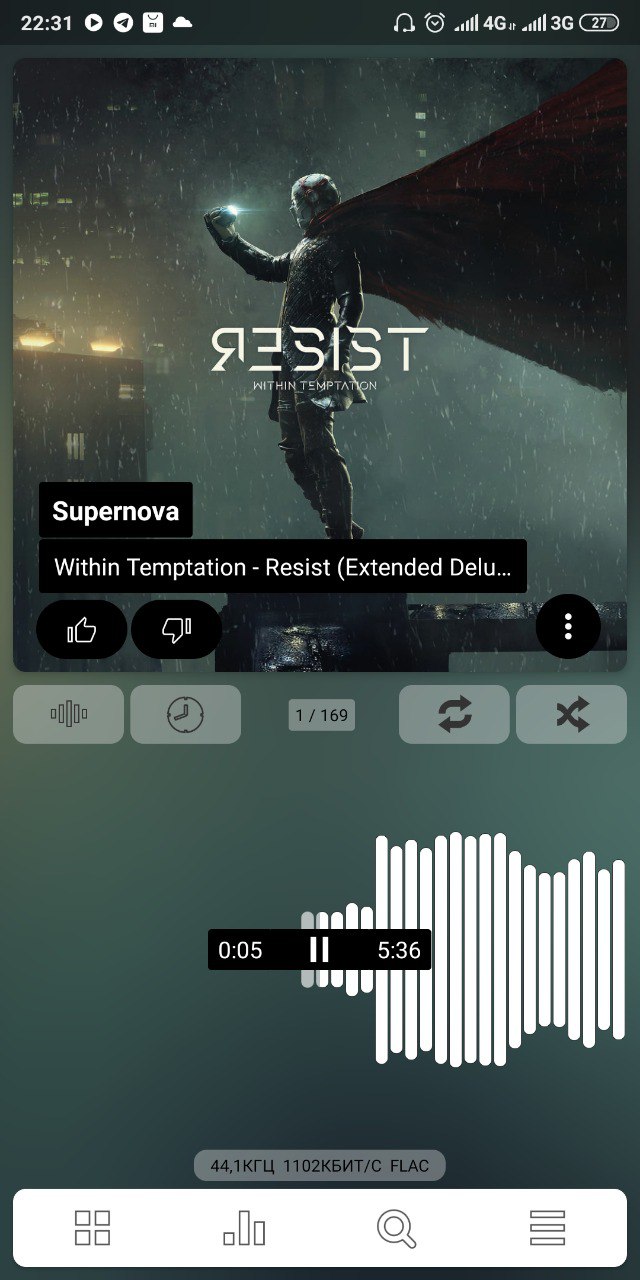Tap the album line Within Temptation - Resist
The image size is (640, 1280).
282,567
